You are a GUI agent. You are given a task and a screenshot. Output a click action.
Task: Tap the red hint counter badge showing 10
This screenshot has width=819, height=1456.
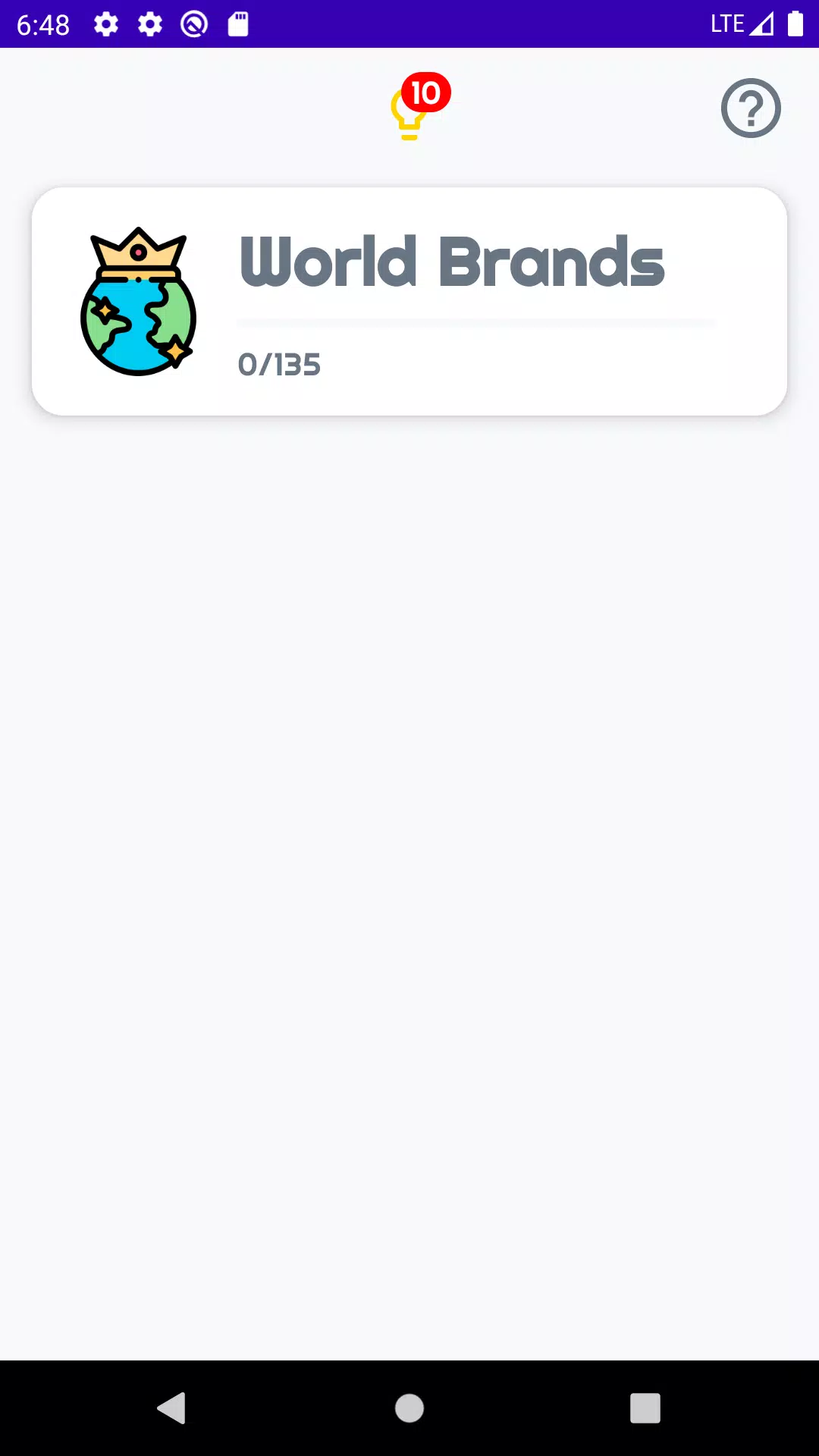pos(425,91)
